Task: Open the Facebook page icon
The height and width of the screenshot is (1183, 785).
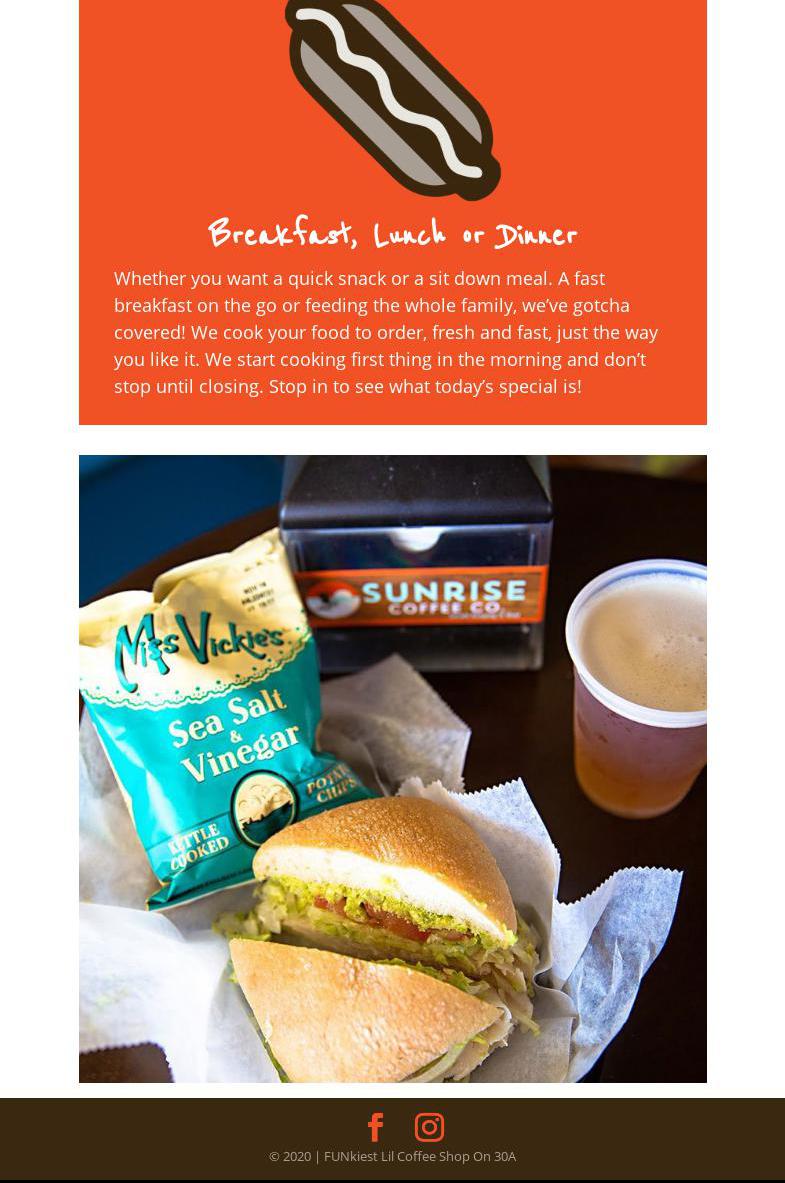Action: point(375,1127)
